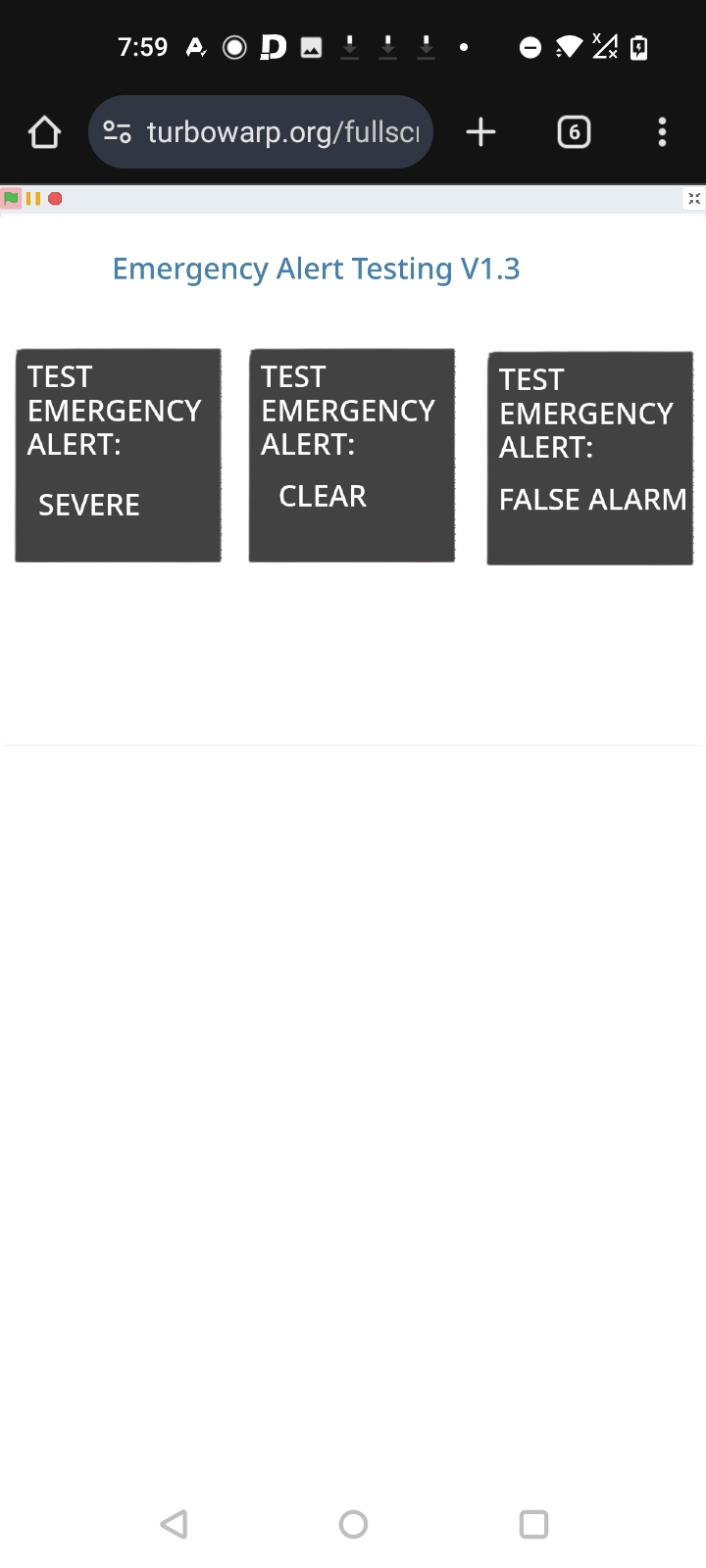Open the browser home page
Image resolution: width=706 pixels, height=1568 pixels.
pos(44,132)
